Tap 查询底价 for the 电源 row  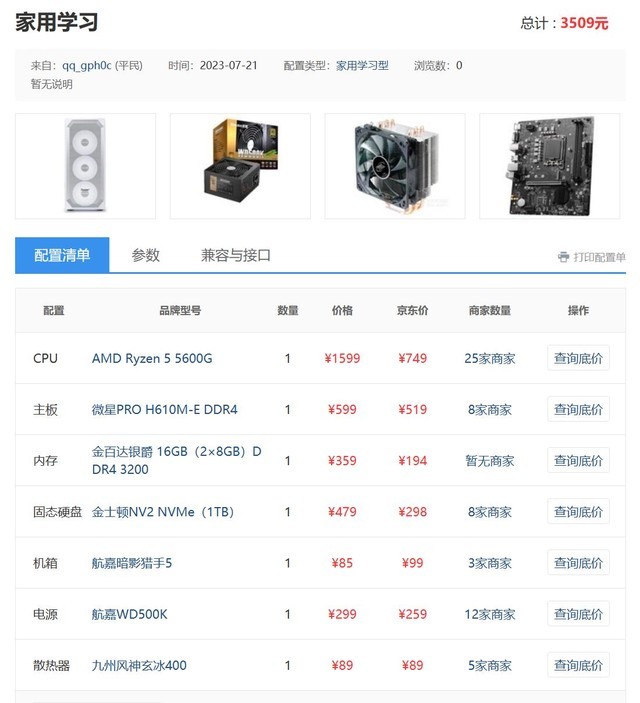click(578, 614)
